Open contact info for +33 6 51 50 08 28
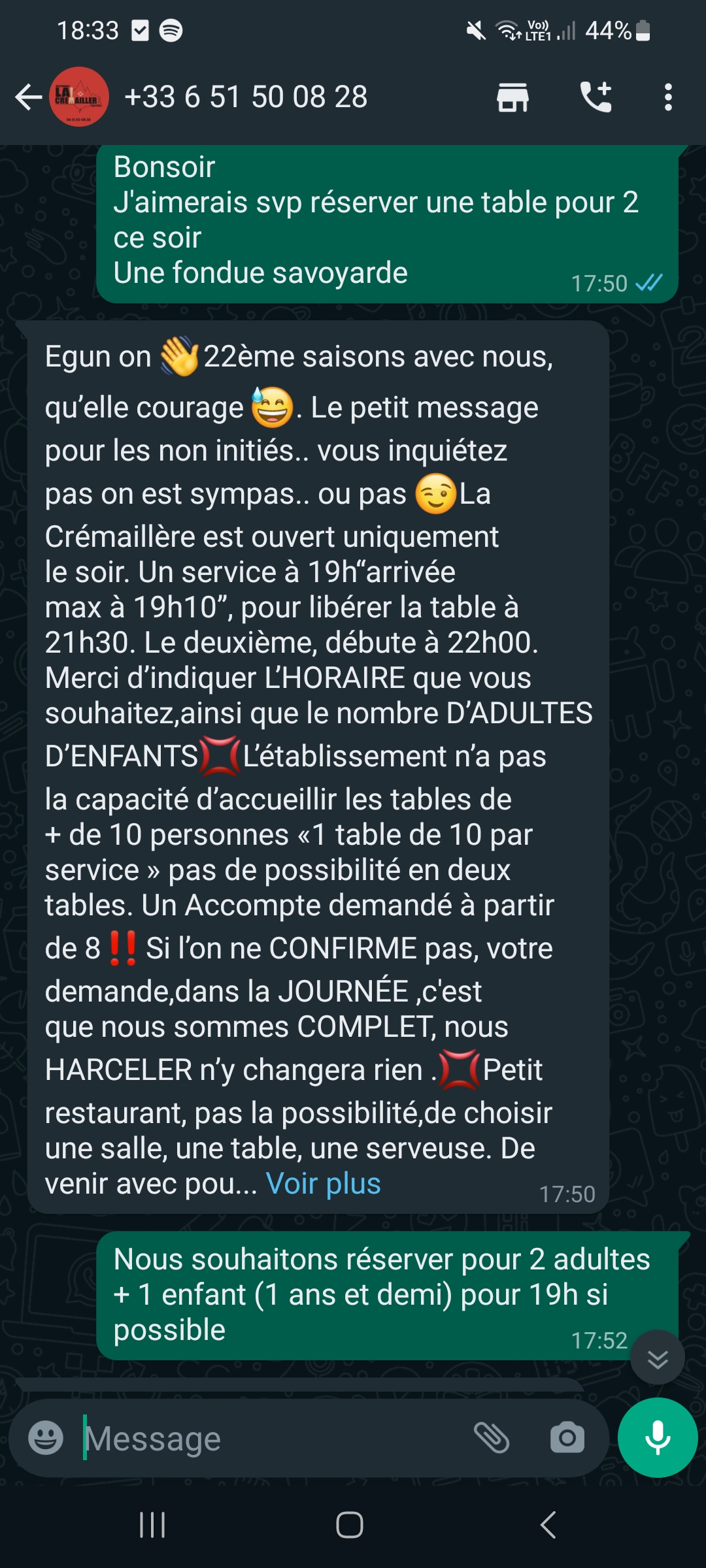Viewport: 706px width, 1568px height. pos(246,97)
